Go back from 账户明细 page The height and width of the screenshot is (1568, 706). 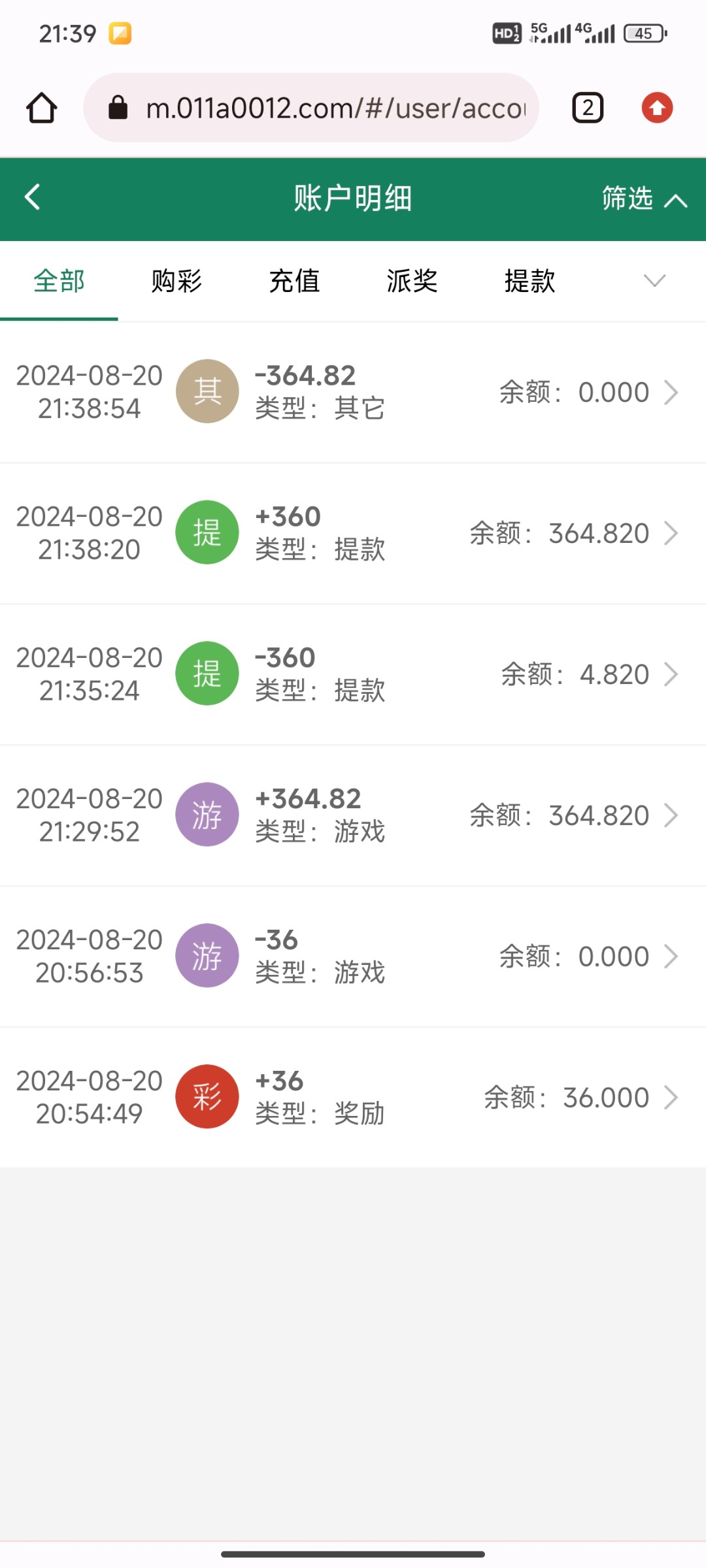(33, 197)
